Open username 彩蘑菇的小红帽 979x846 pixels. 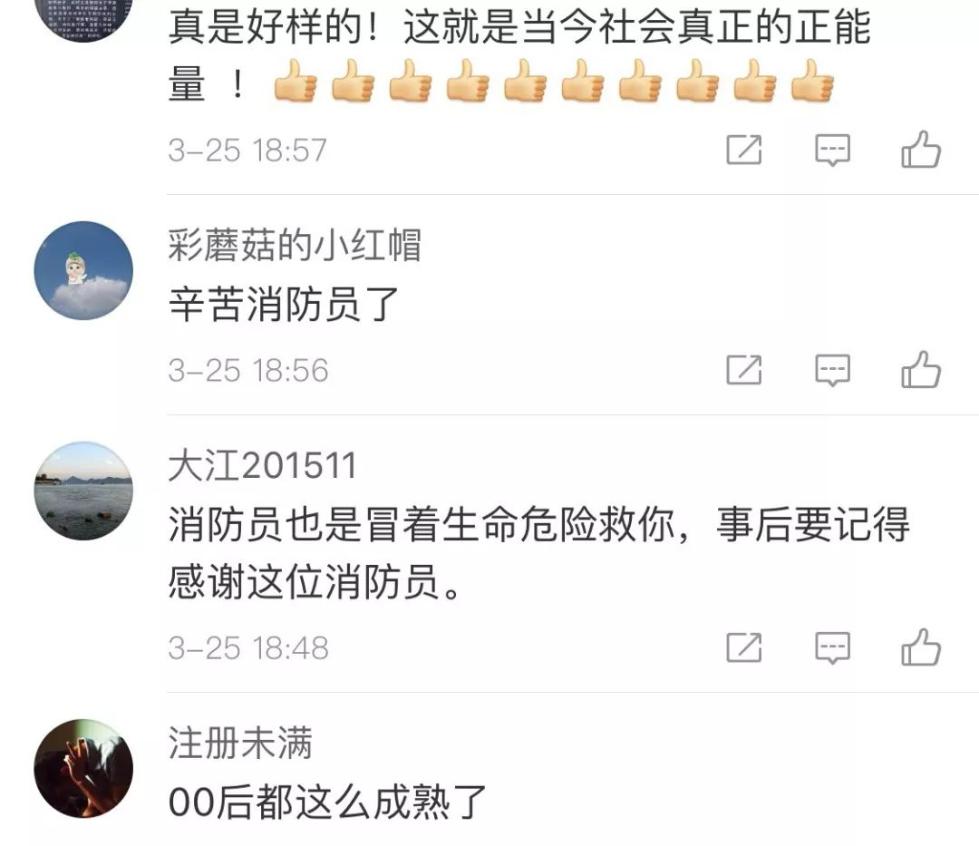pyautogui.click(x=294, y=245)
